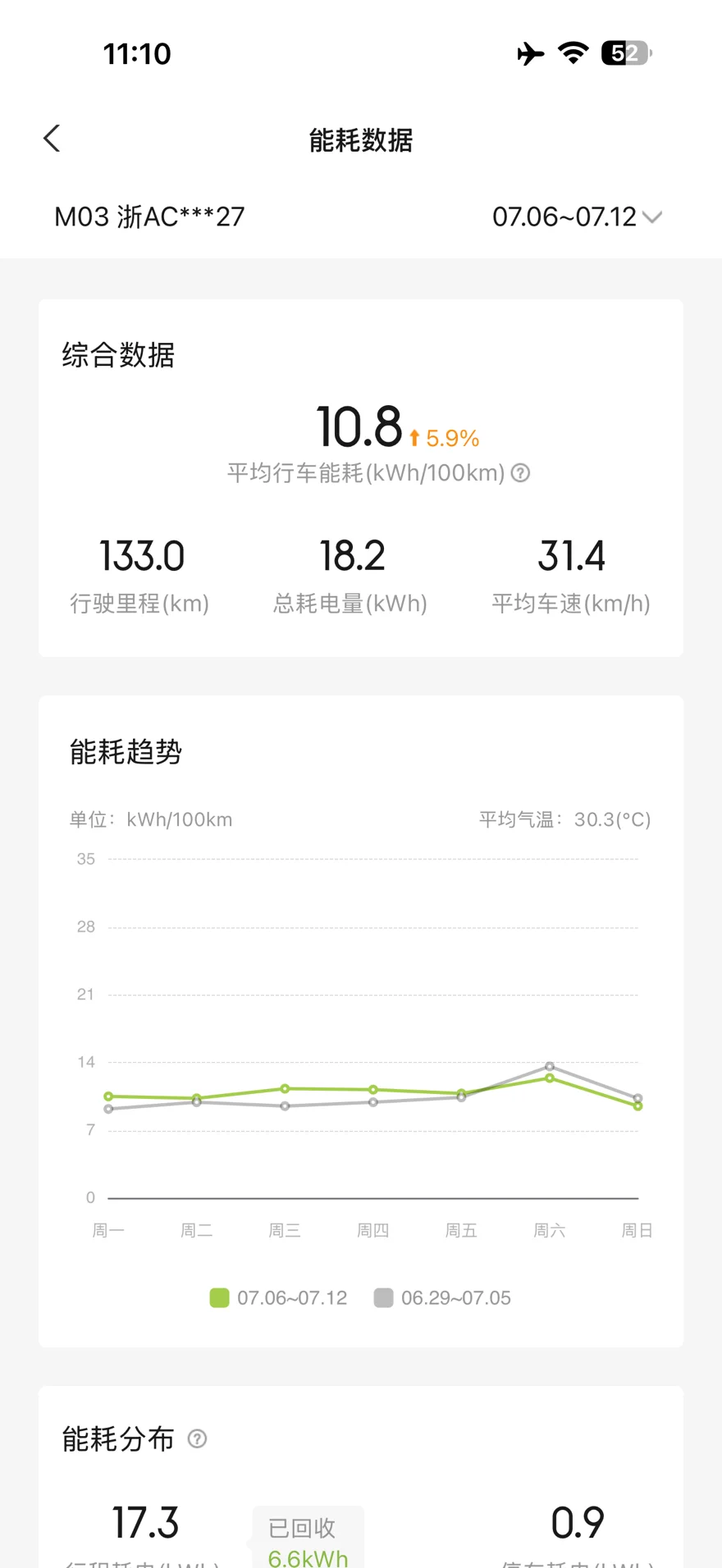Go back from the 能耗数据 page
722x1568 pixels.
[x=52, y=139]
